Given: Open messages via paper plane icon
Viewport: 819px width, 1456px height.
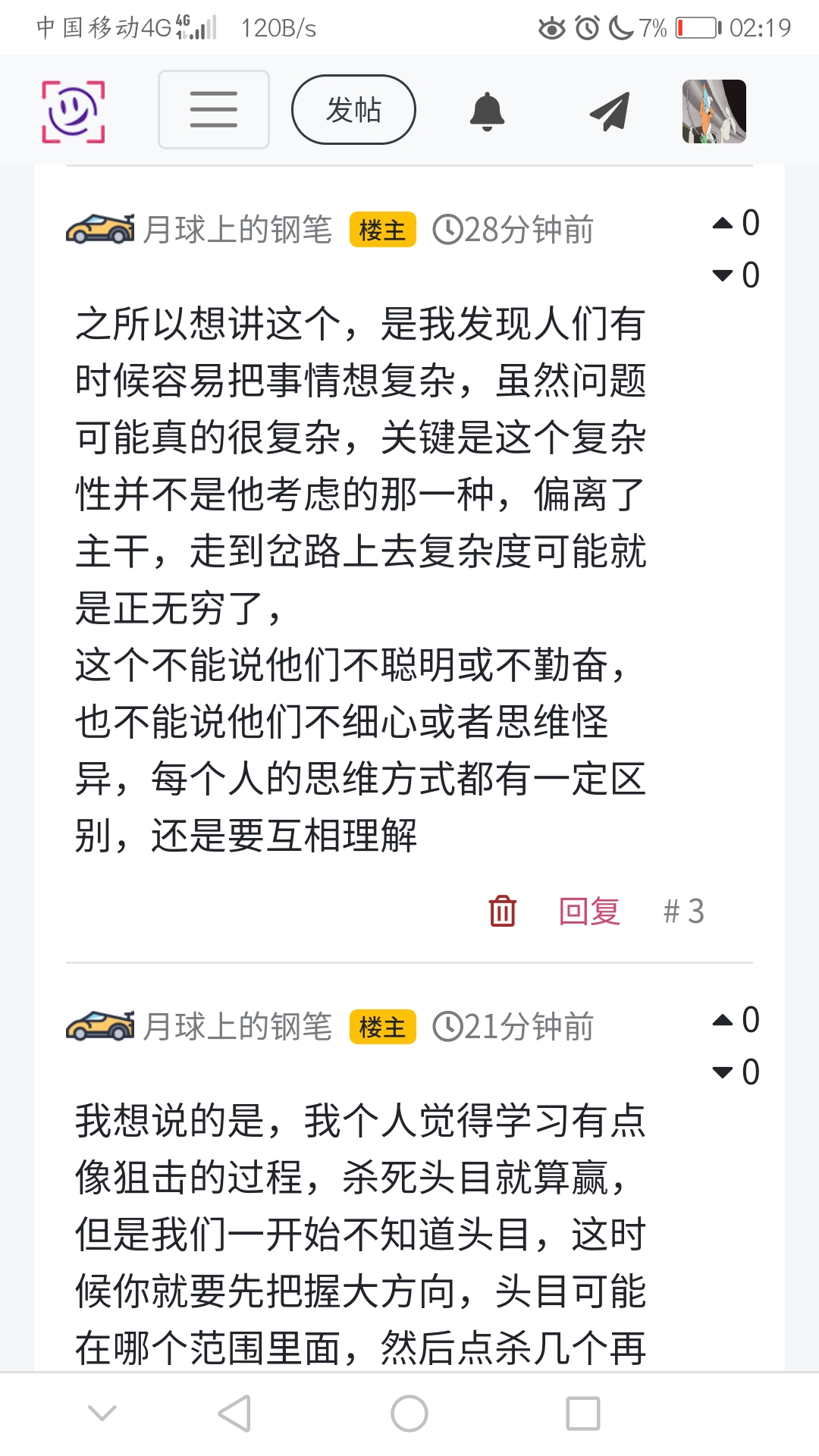Looking at the screenshot, I should [610, 111].
